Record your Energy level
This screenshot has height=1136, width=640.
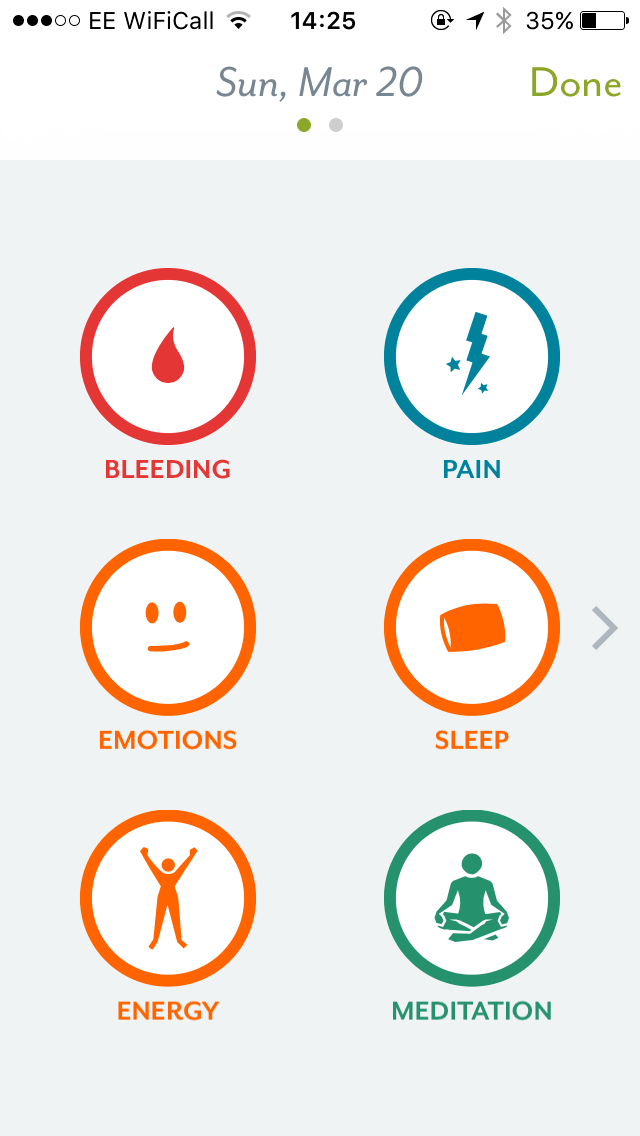168,898
